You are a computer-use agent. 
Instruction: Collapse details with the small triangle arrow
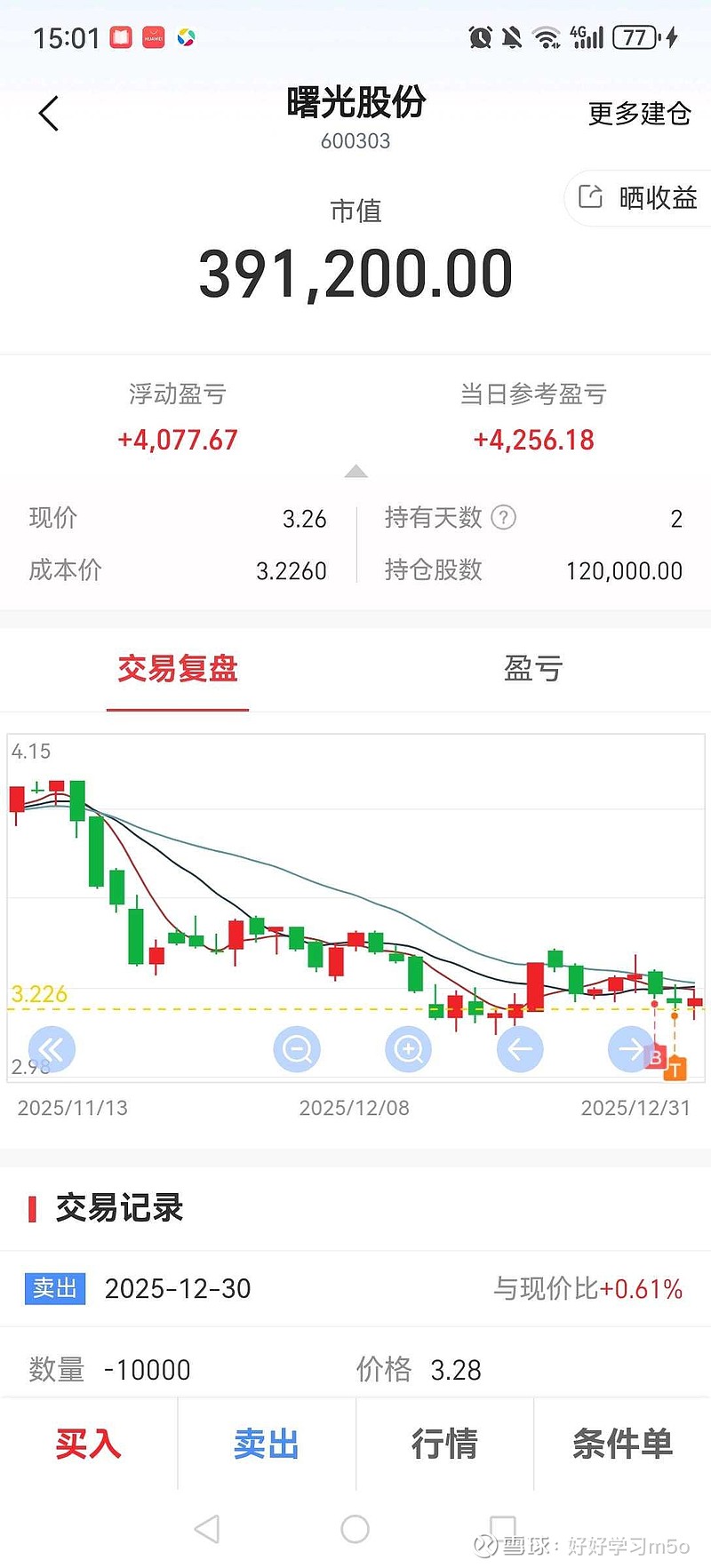tap(355, 471)
